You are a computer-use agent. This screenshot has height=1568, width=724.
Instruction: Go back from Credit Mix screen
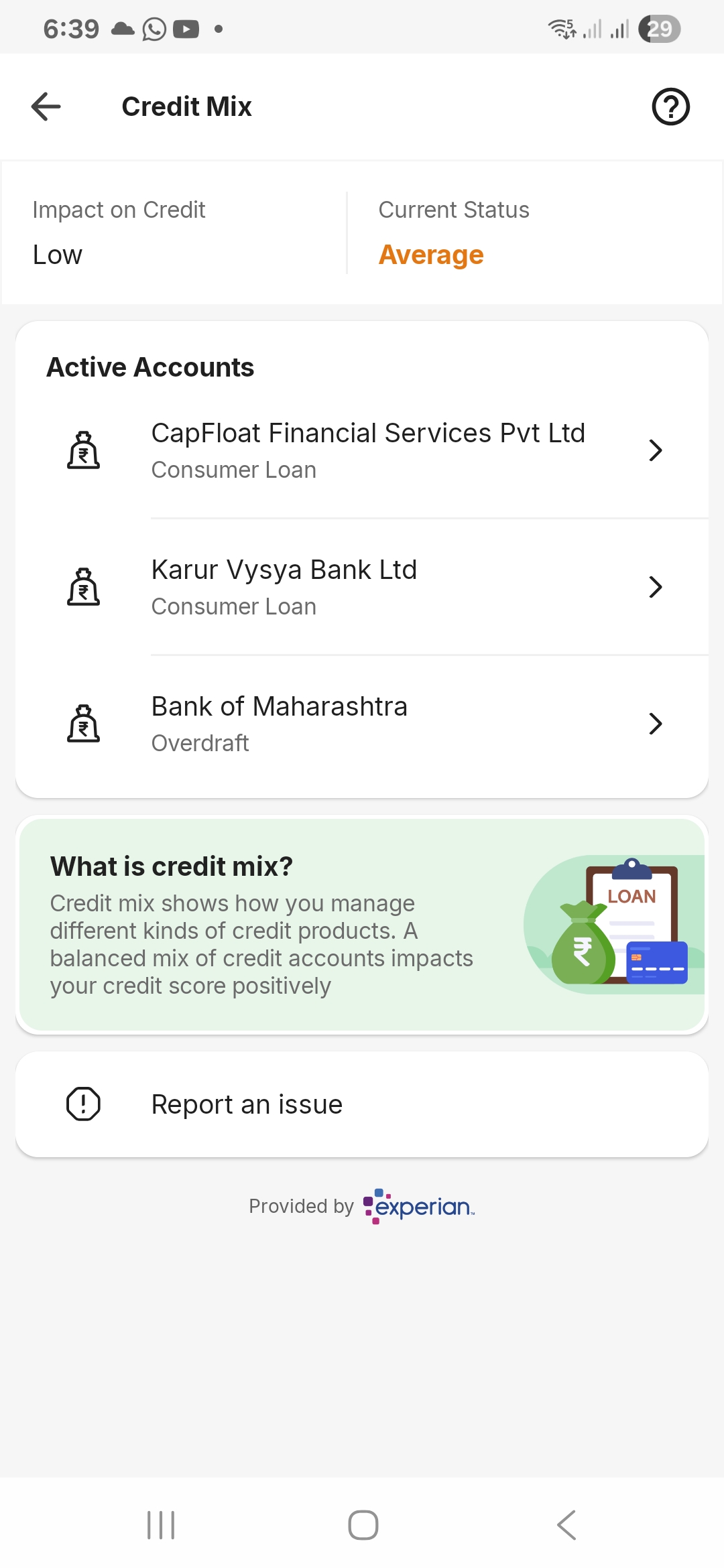46,107
